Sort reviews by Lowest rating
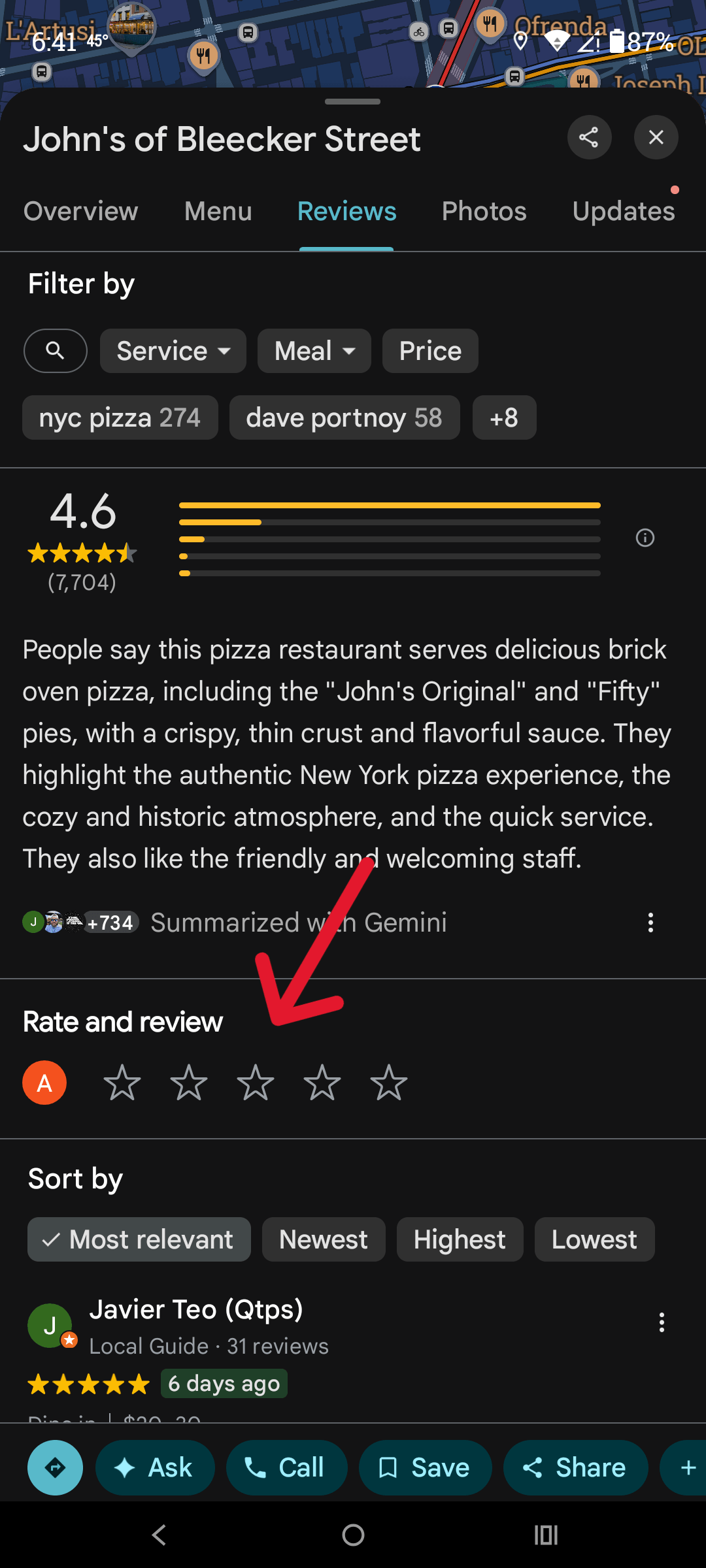 point(594,1239)
